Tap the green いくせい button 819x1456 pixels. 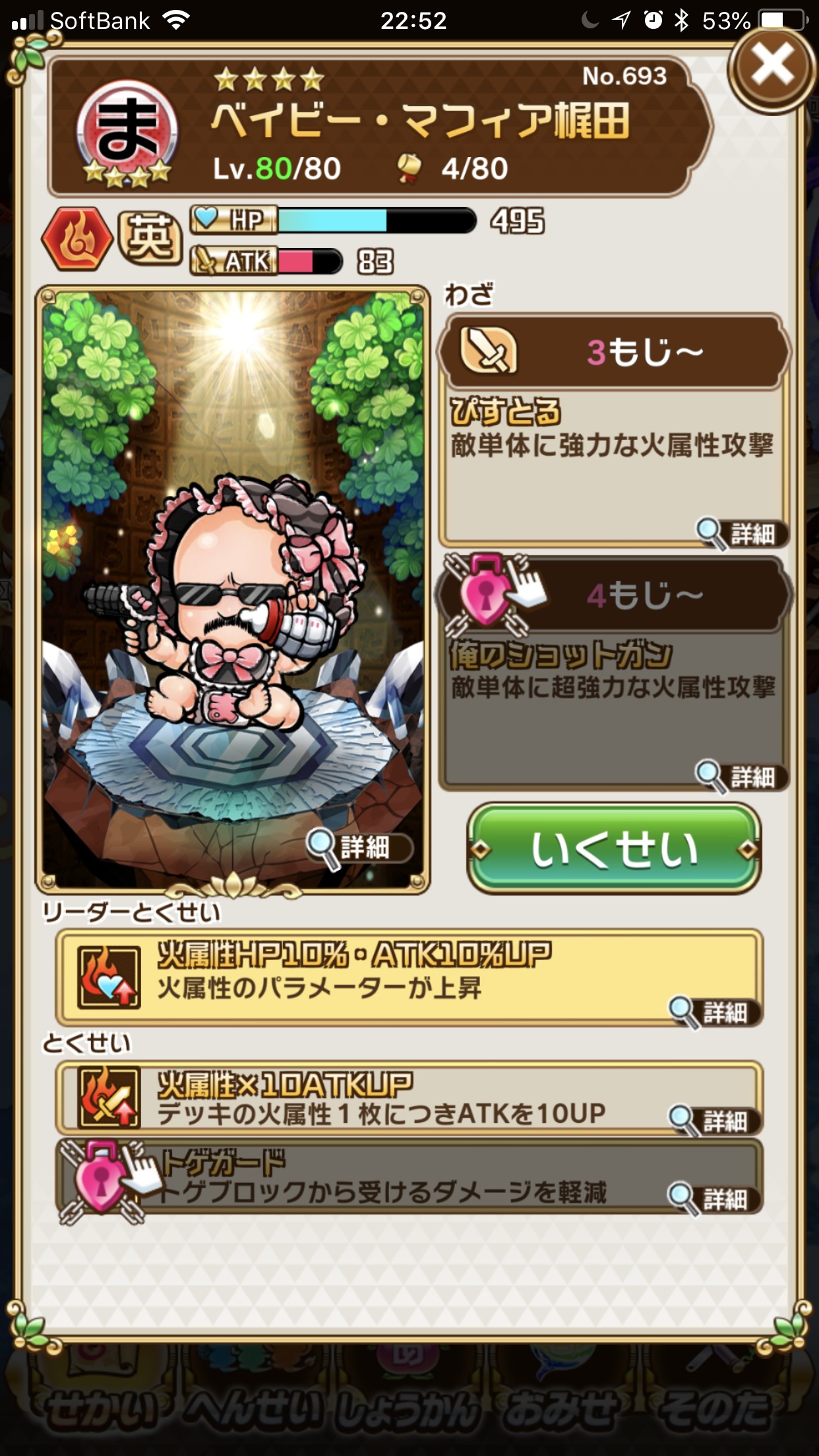click(614, 849)
